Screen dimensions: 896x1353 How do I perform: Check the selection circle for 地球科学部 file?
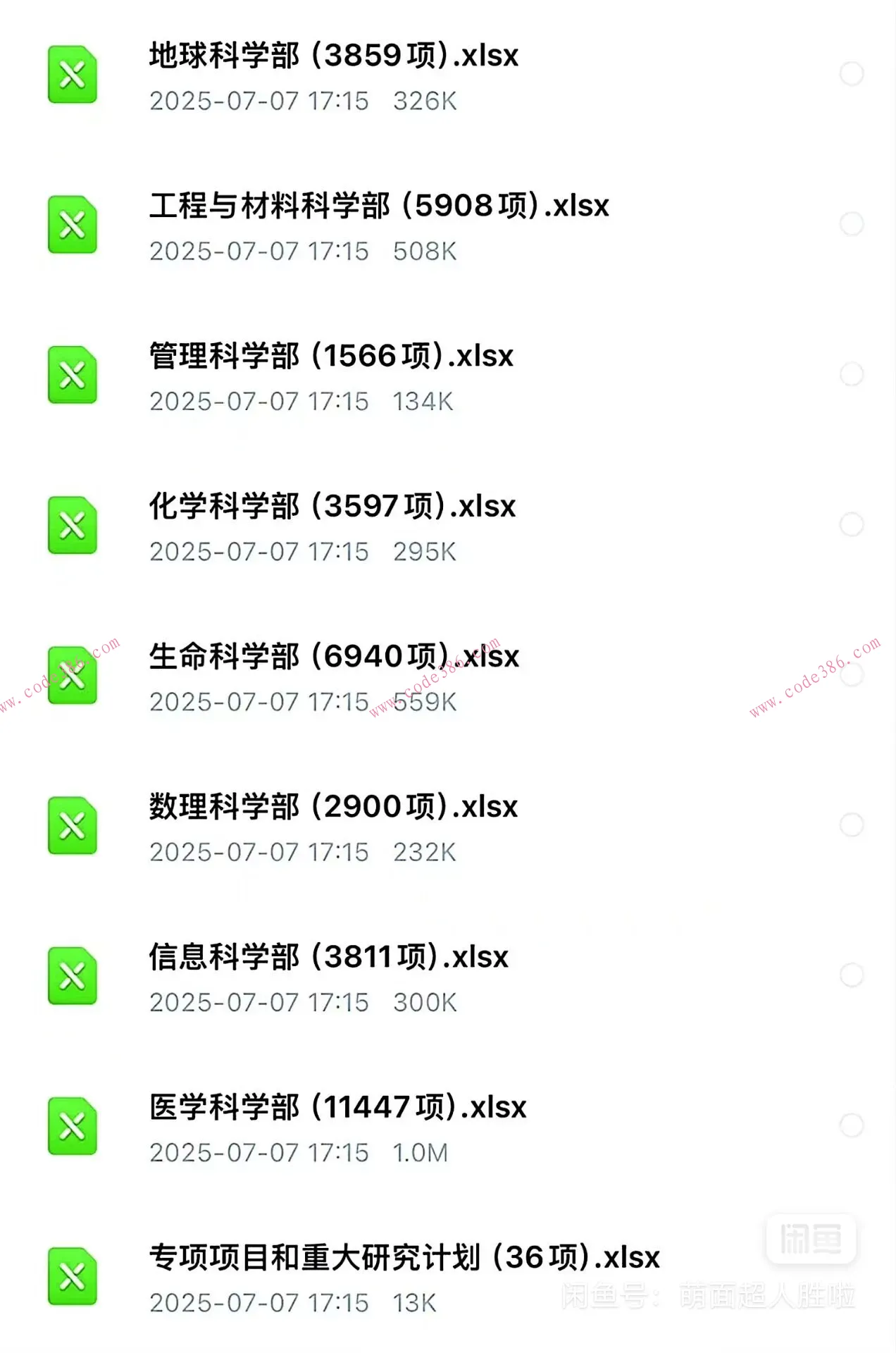click(852, 73)
